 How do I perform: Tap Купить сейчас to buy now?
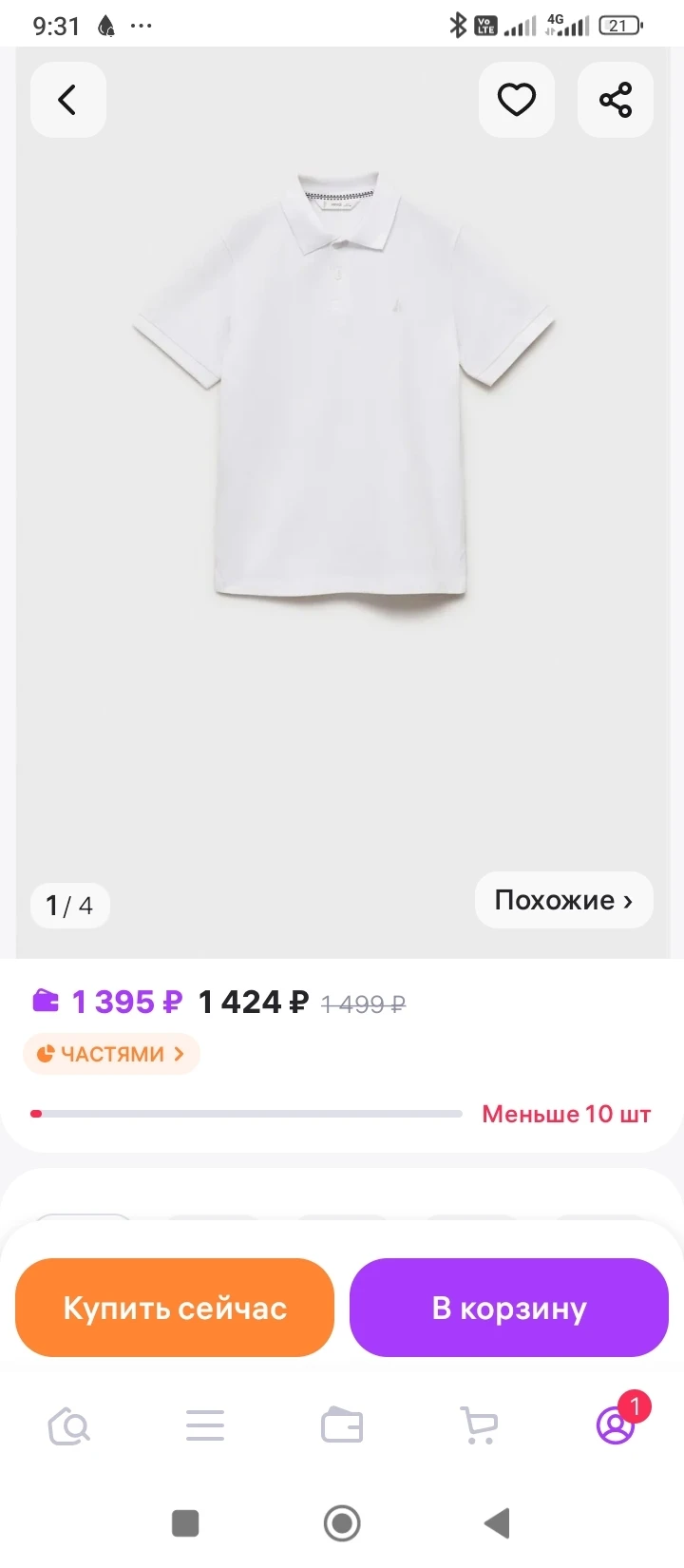(x=175, y=1308)
